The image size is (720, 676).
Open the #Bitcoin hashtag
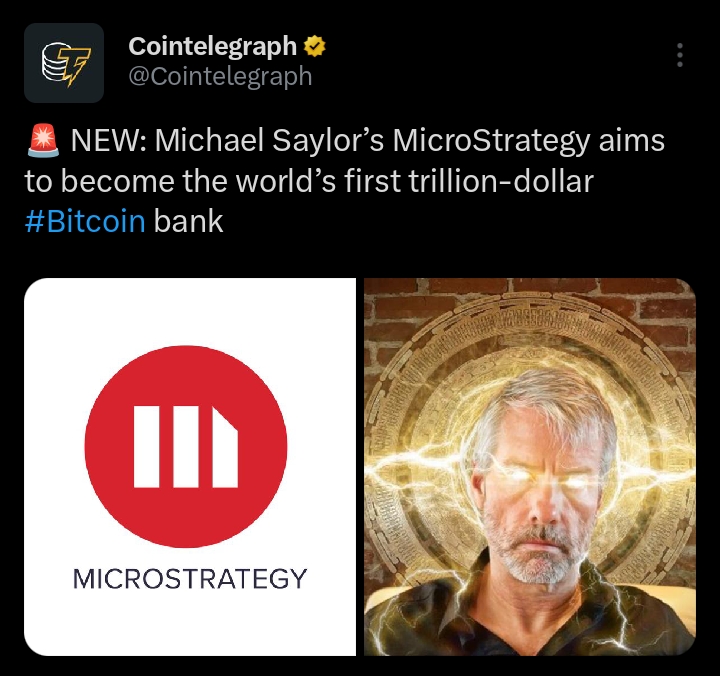pos(85,220)
